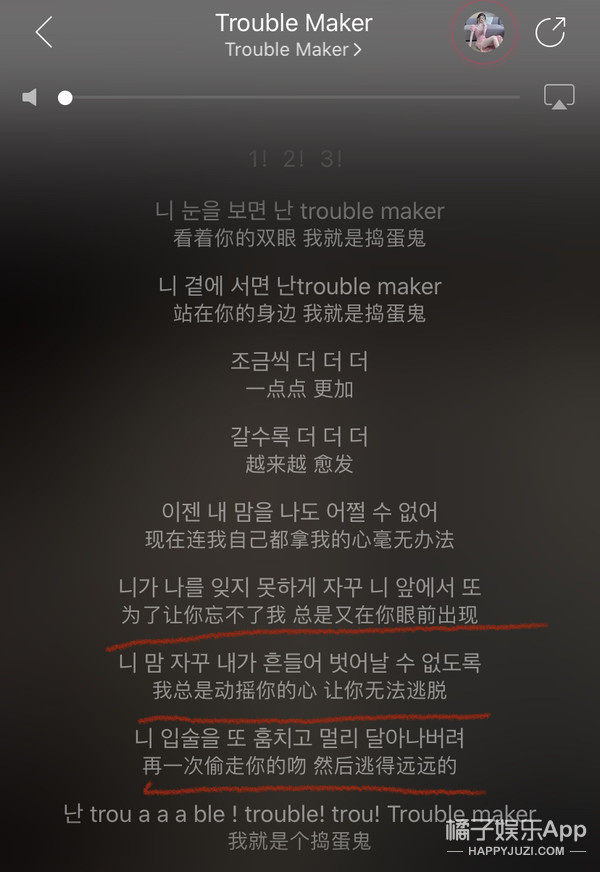Adjust the volume slider

coord(65,98)
